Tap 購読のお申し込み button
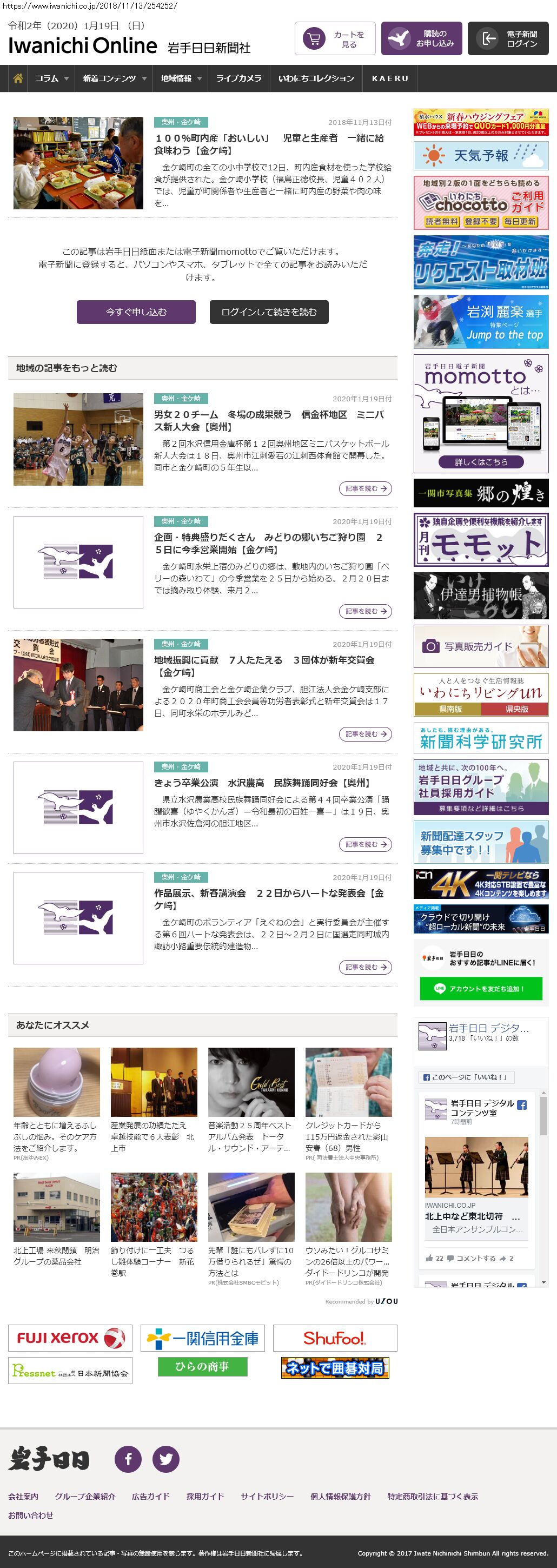 422,39
